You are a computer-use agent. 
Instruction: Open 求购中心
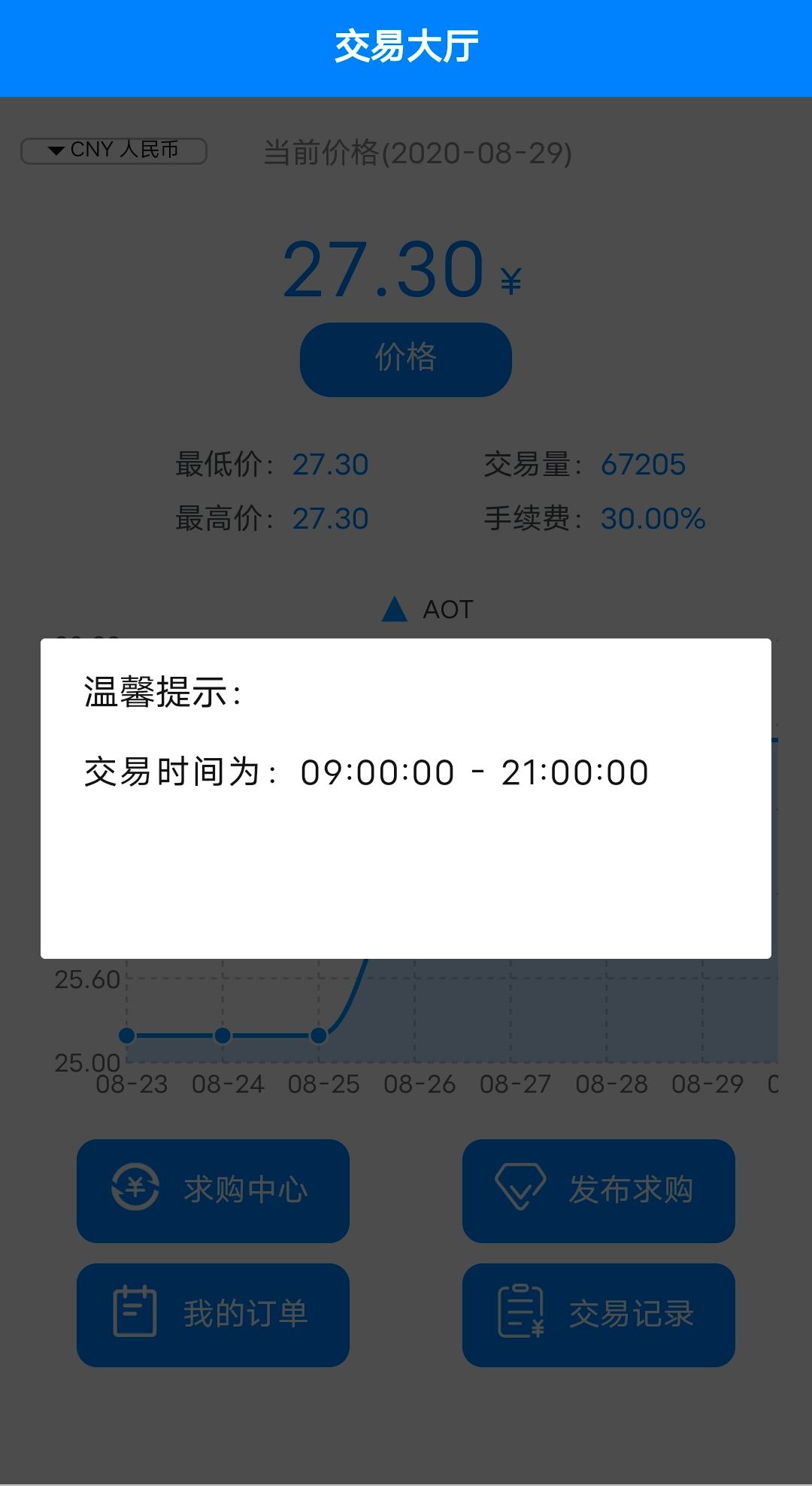click(213, 1190)
